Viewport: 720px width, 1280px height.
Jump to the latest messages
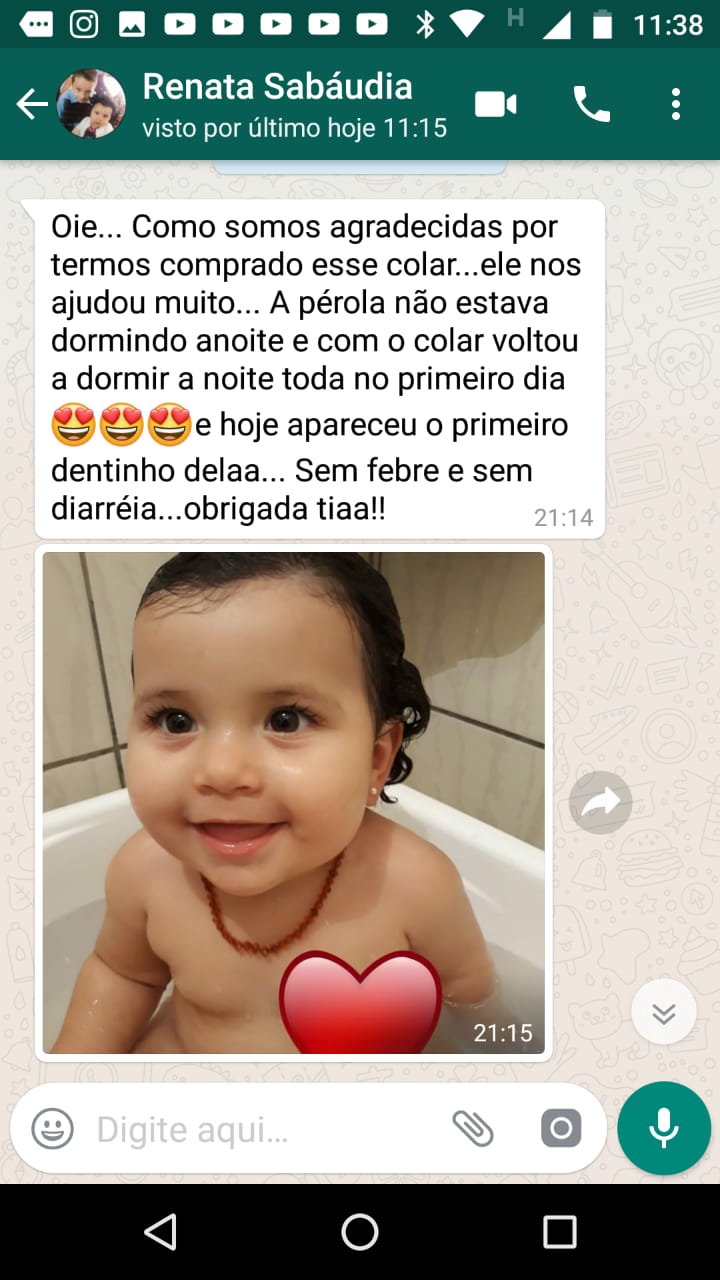coord(663,1012)
